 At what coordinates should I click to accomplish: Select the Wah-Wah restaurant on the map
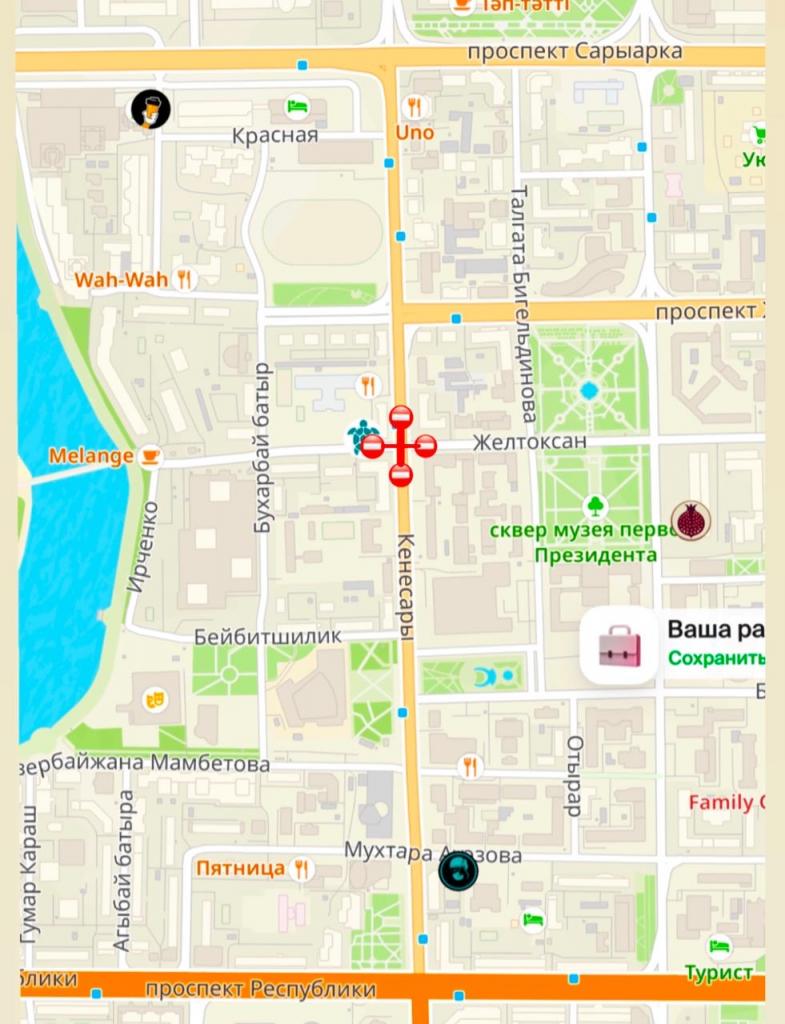pyautogui.click(x=183, y=279)
